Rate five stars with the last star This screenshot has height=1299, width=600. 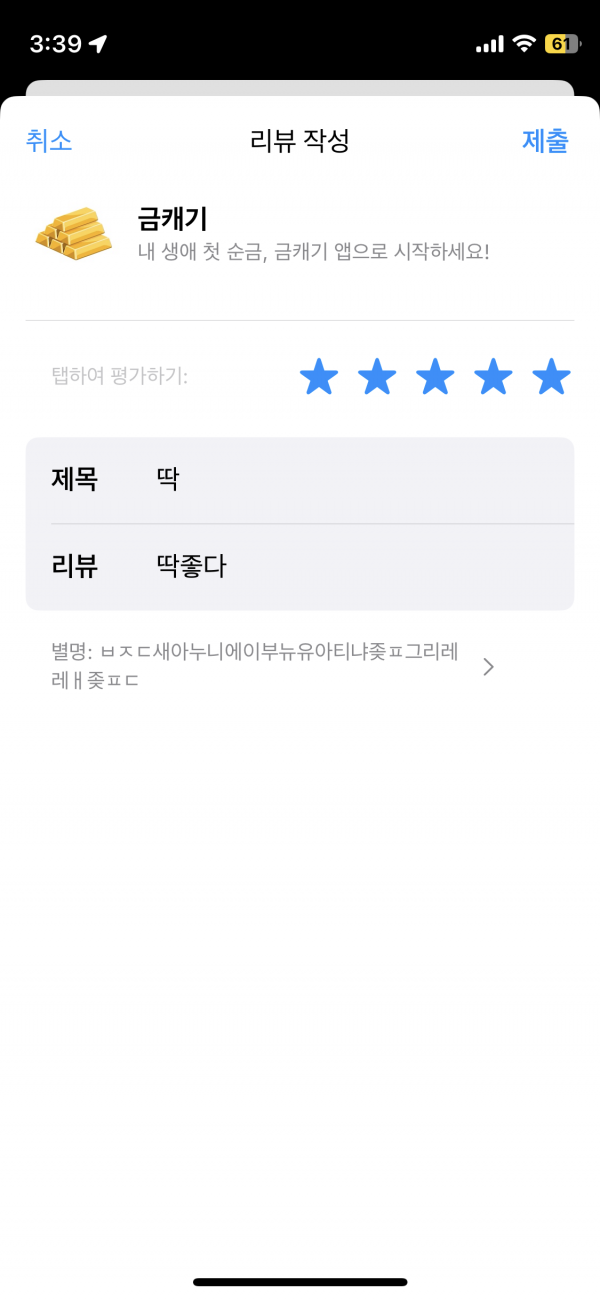[551, 377]
